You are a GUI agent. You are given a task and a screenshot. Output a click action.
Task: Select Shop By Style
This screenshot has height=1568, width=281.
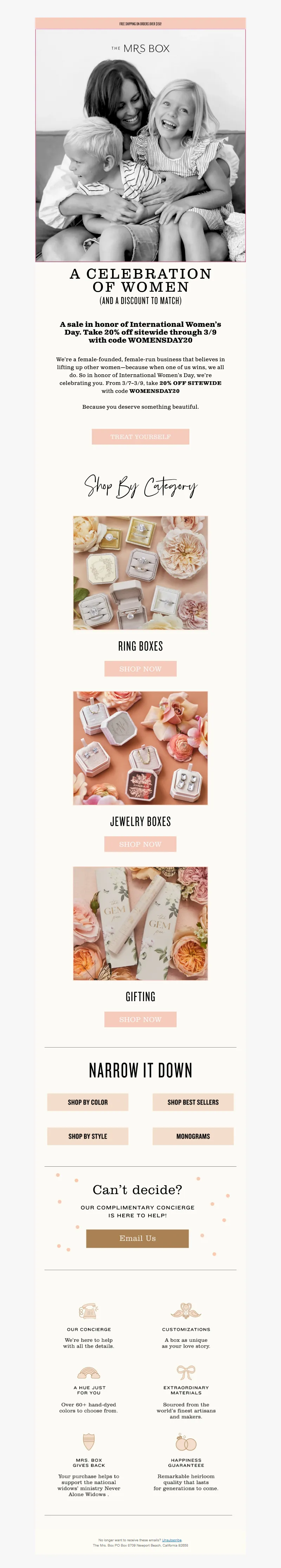[87, 1136]
